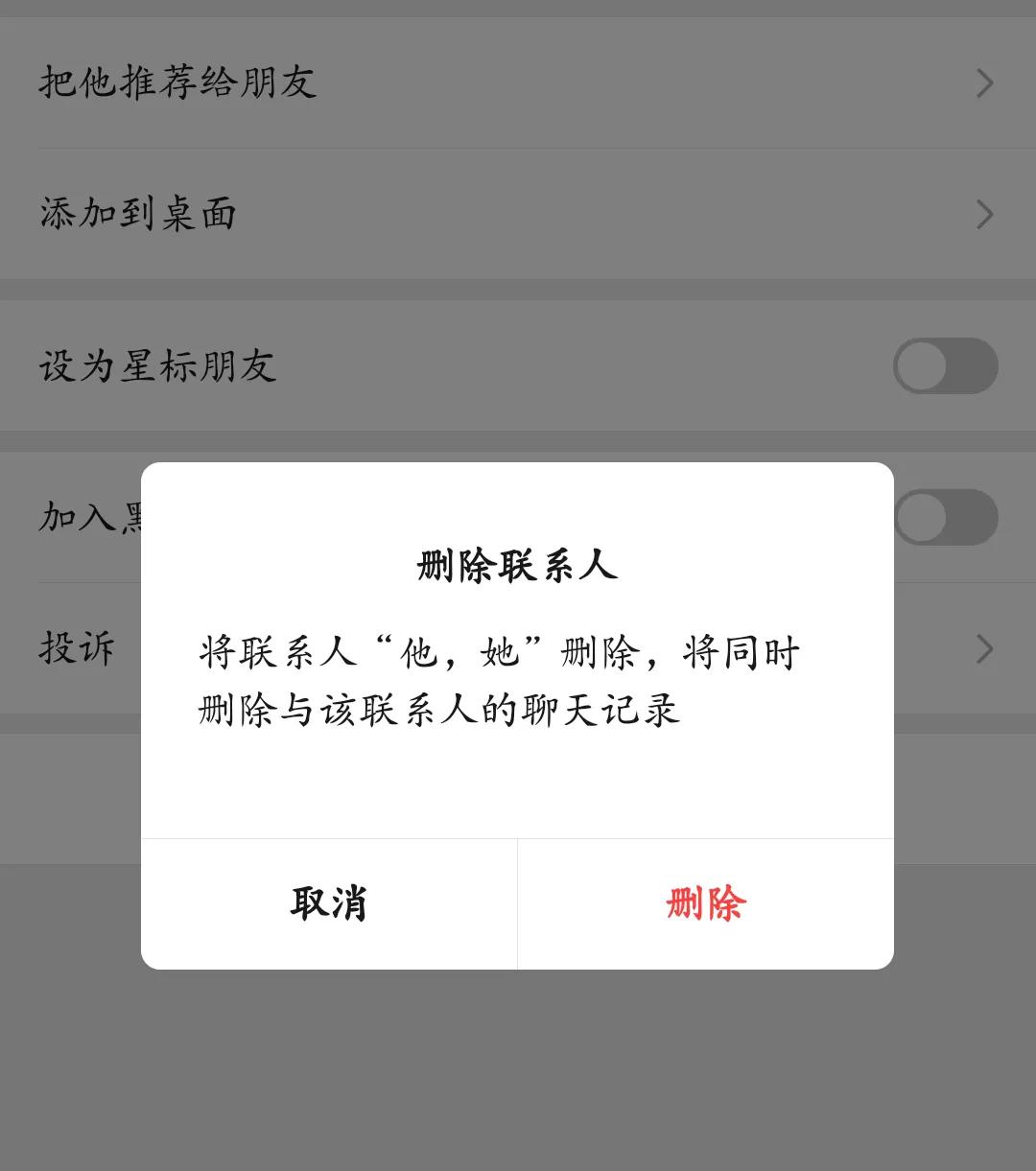This screenshot has height=1171, width=1036.
Task: Confirm deletion with the red 删除 button
Action: [x=705, y=904]
